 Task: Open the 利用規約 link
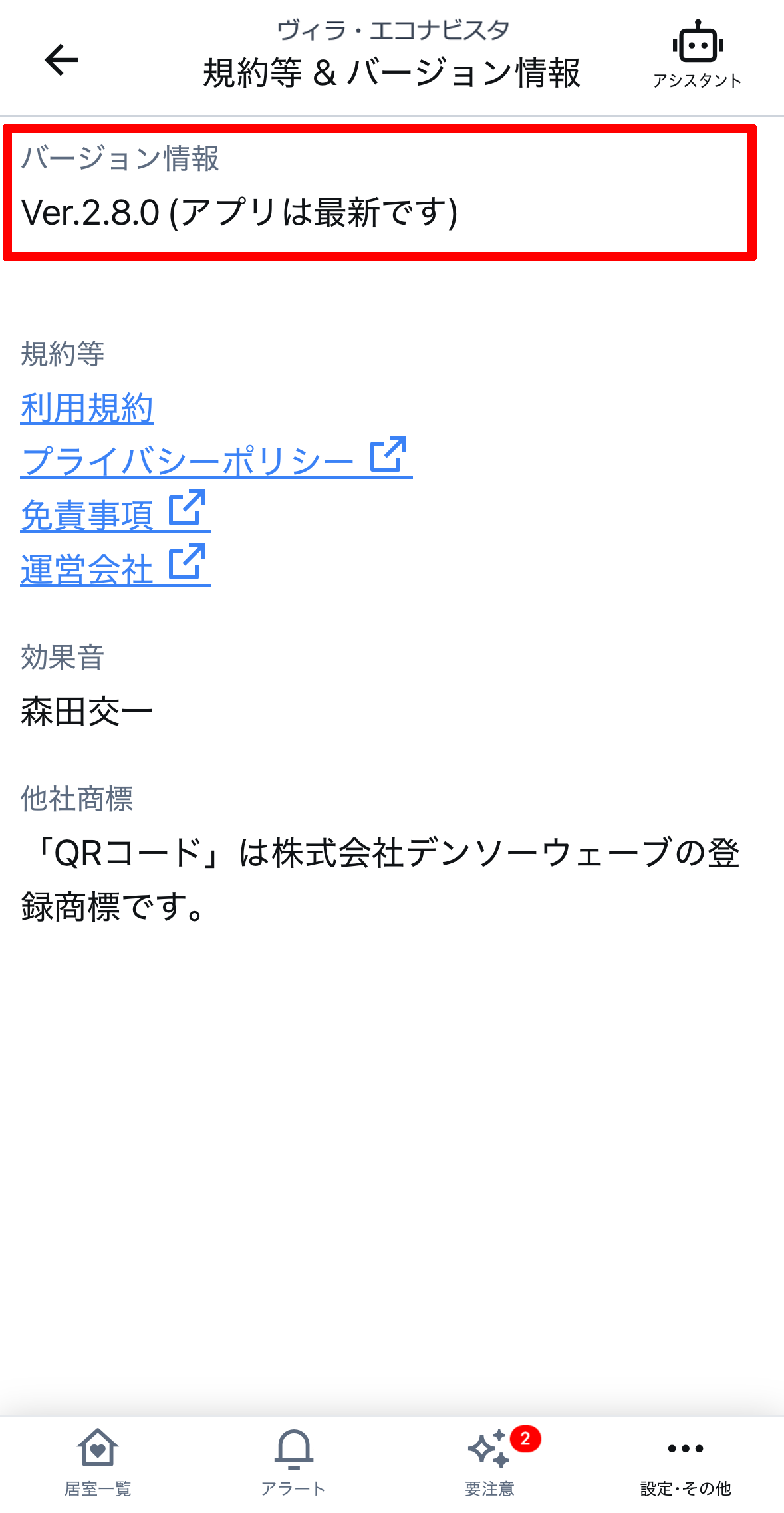coord(87,408)
